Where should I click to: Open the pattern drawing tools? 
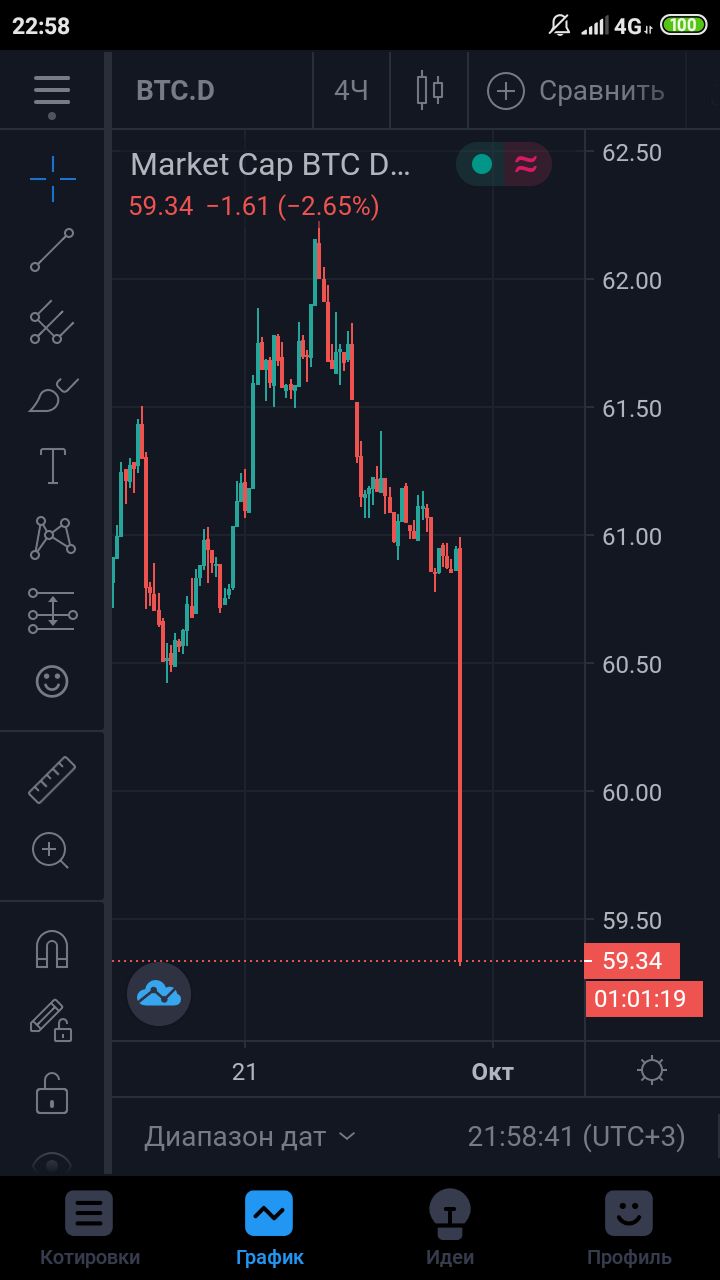click(x=52, y=537)
